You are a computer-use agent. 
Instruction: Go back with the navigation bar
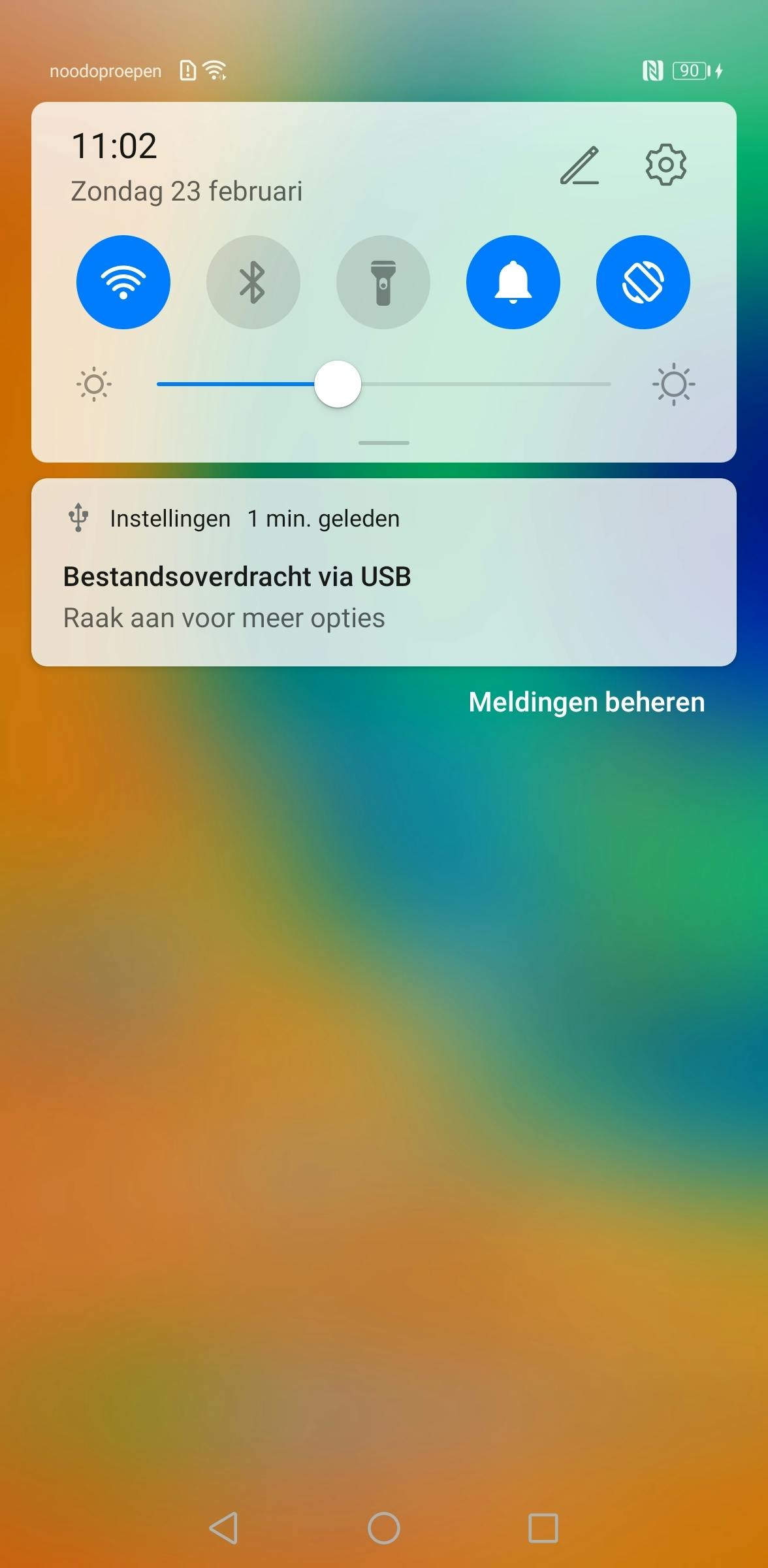pos(224,1528)
